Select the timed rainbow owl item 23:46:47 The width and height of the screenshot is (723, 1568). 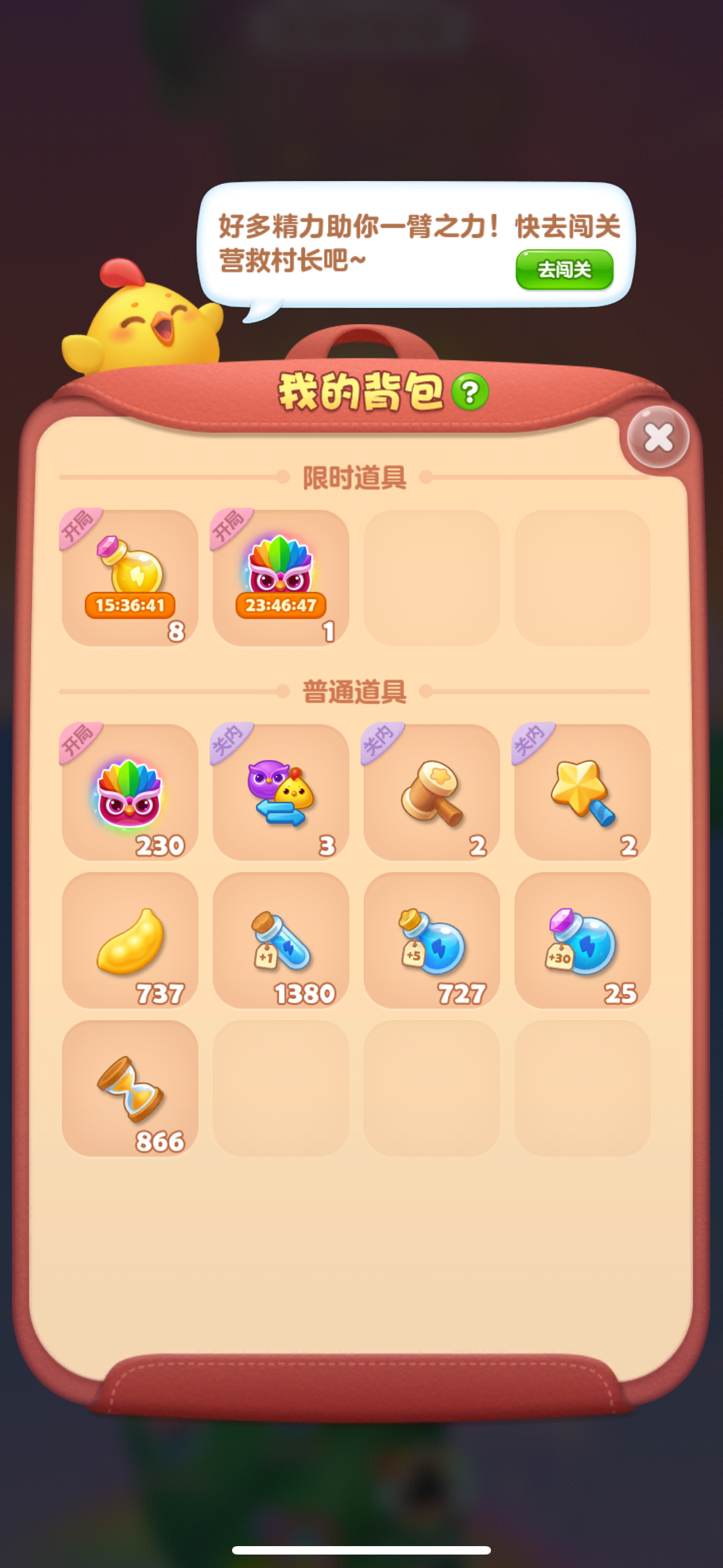click(281, 577)
